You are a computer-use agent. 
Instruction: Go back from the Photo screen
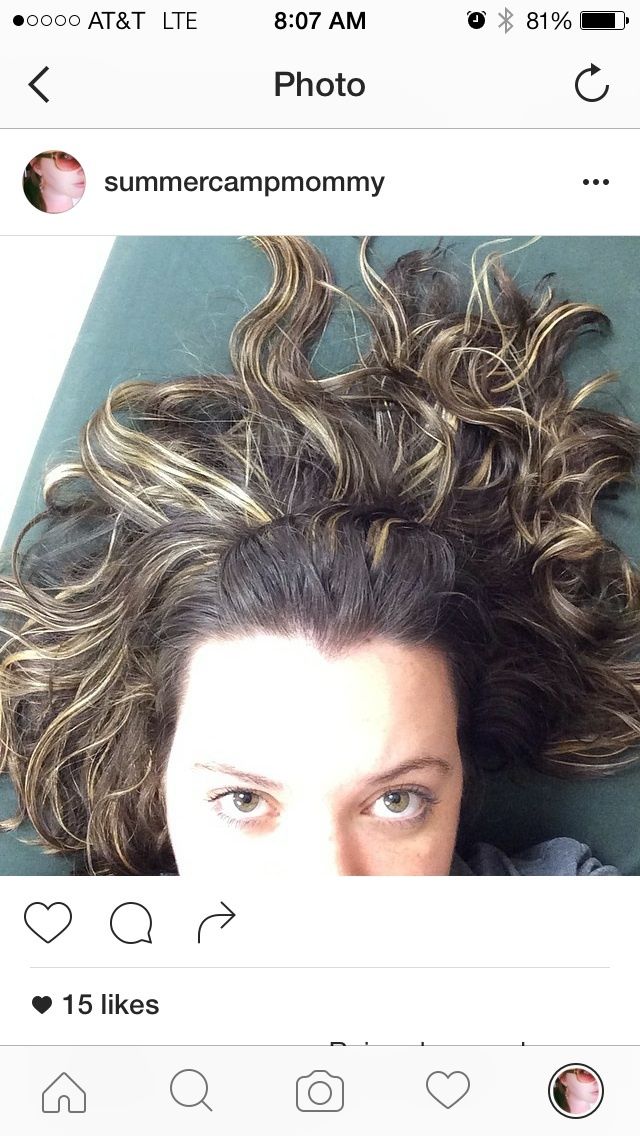coord(39,85)
